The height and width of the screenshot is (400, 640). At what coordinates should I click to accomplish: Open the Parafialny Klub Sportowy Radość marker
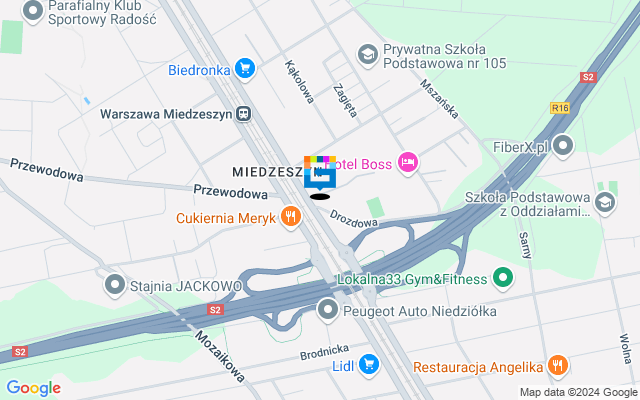click(32, 12)
